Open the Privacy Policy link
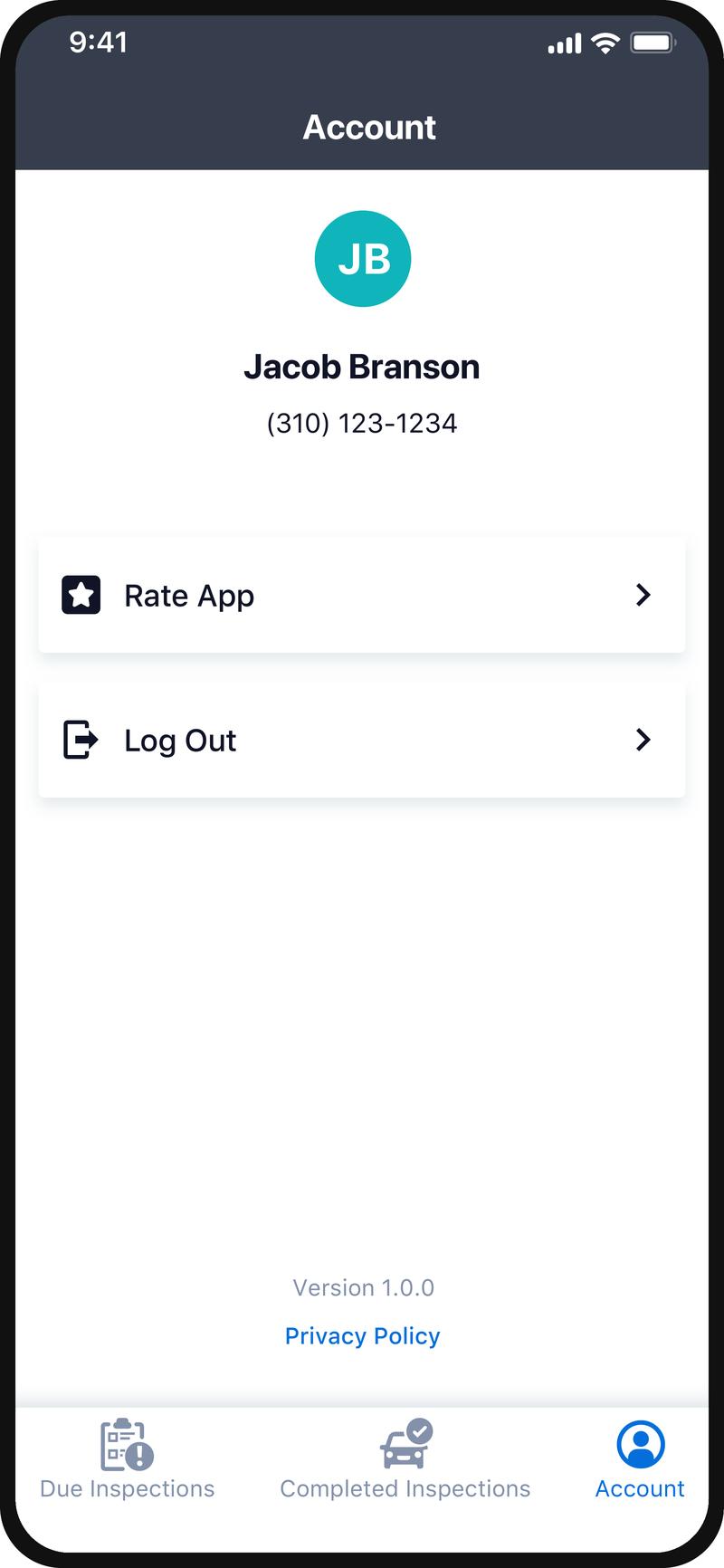 tap(362, 1335)
